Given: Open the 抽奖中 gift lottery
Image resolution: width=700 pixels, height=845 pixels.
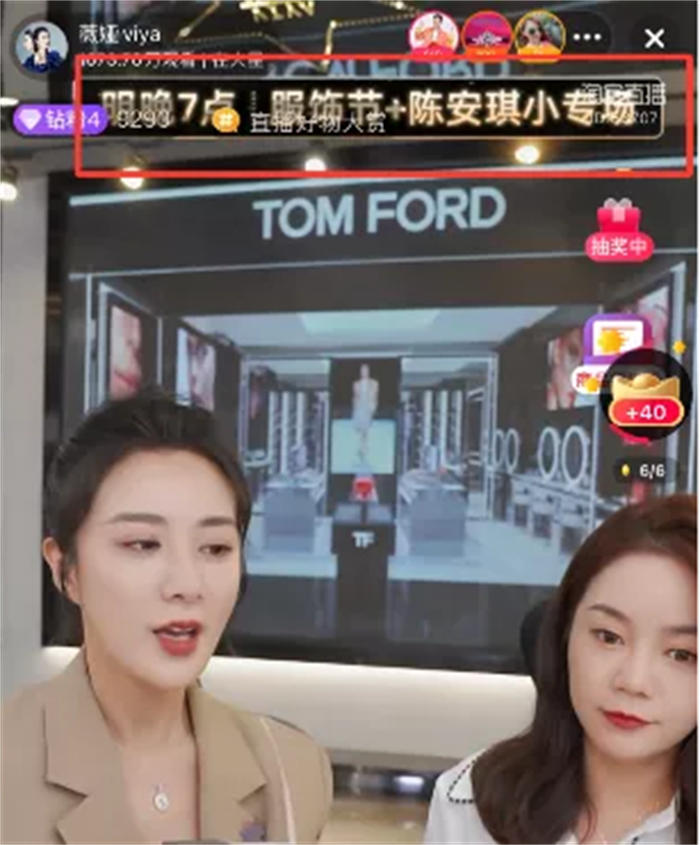Looking at the screenshot, I should (619, 231).
